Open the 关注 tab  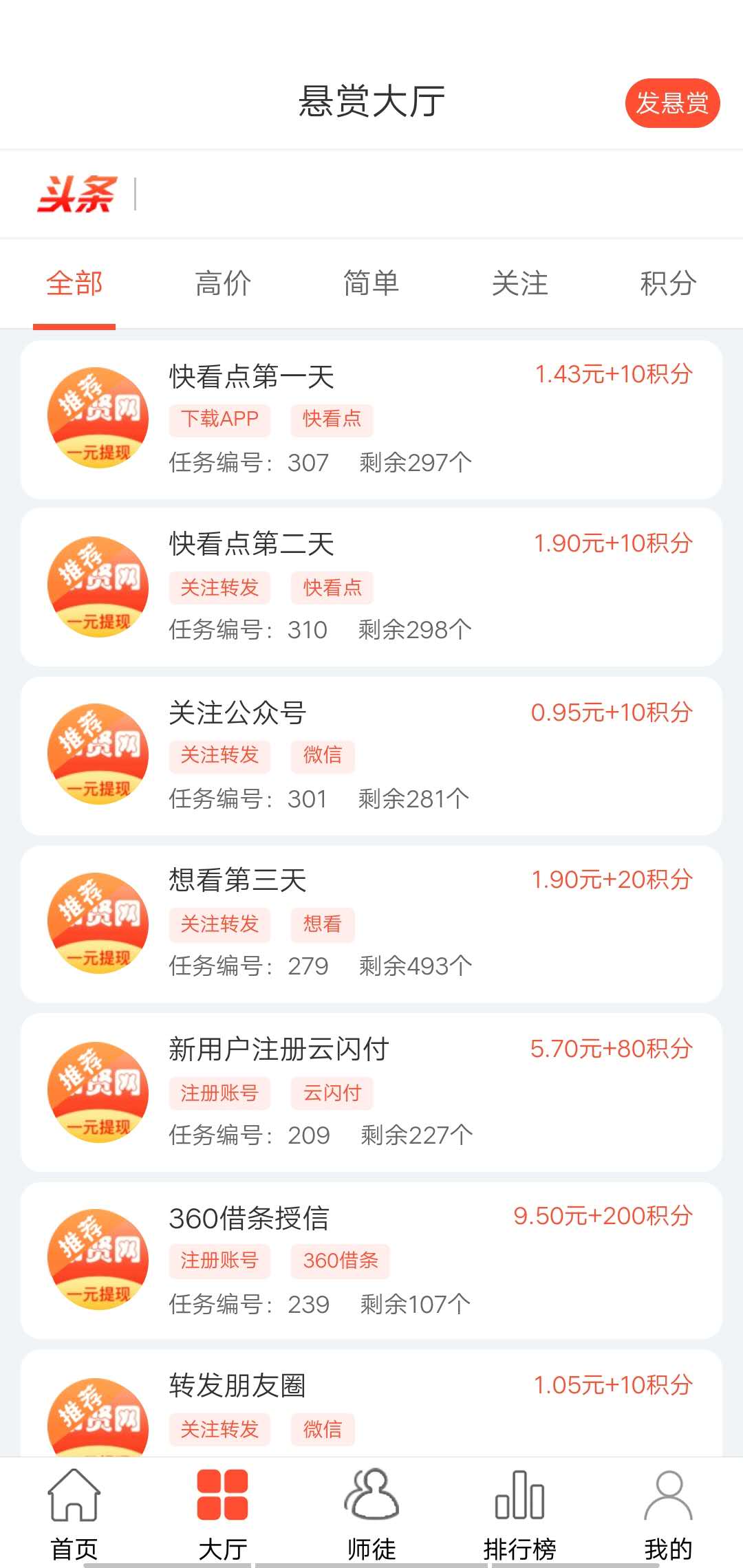click(520, 283)
